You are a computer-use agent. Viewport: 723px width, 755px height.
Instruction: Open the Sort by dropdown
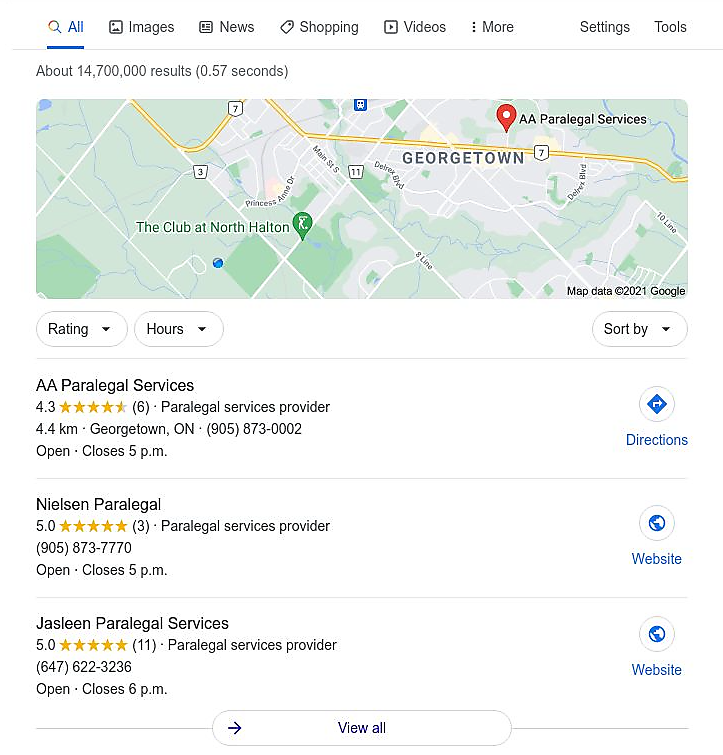pyautogui.click(x=639, y=329)
